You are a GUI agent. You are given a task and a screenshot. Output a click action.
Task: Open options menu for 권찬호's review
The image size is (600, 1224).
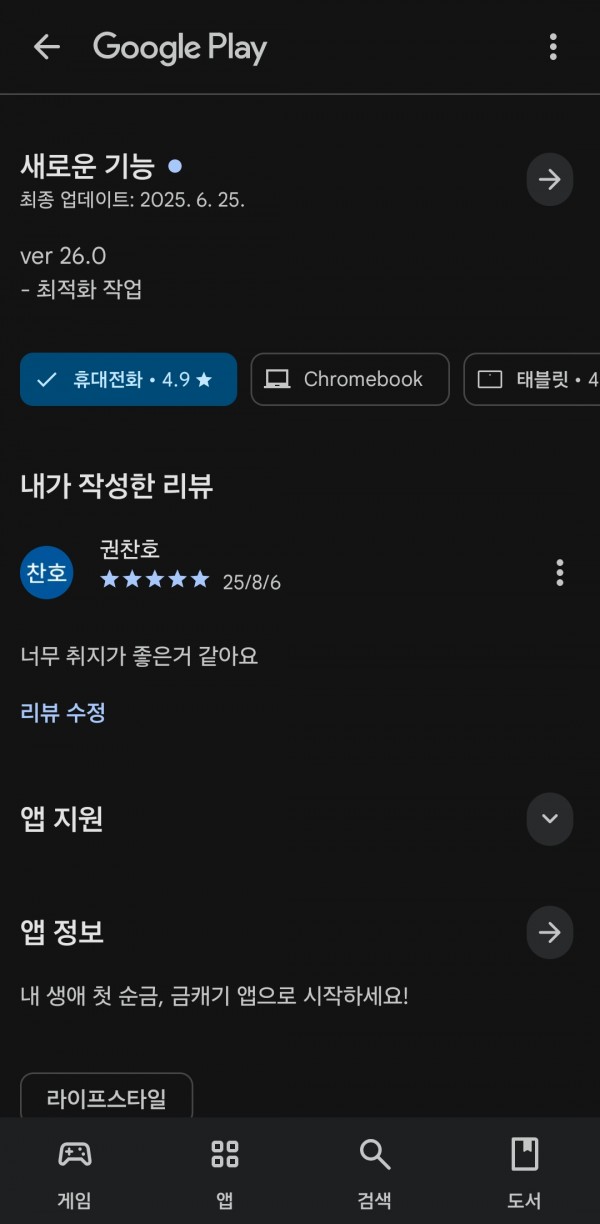pyautogui.click(x=559, y=573)
